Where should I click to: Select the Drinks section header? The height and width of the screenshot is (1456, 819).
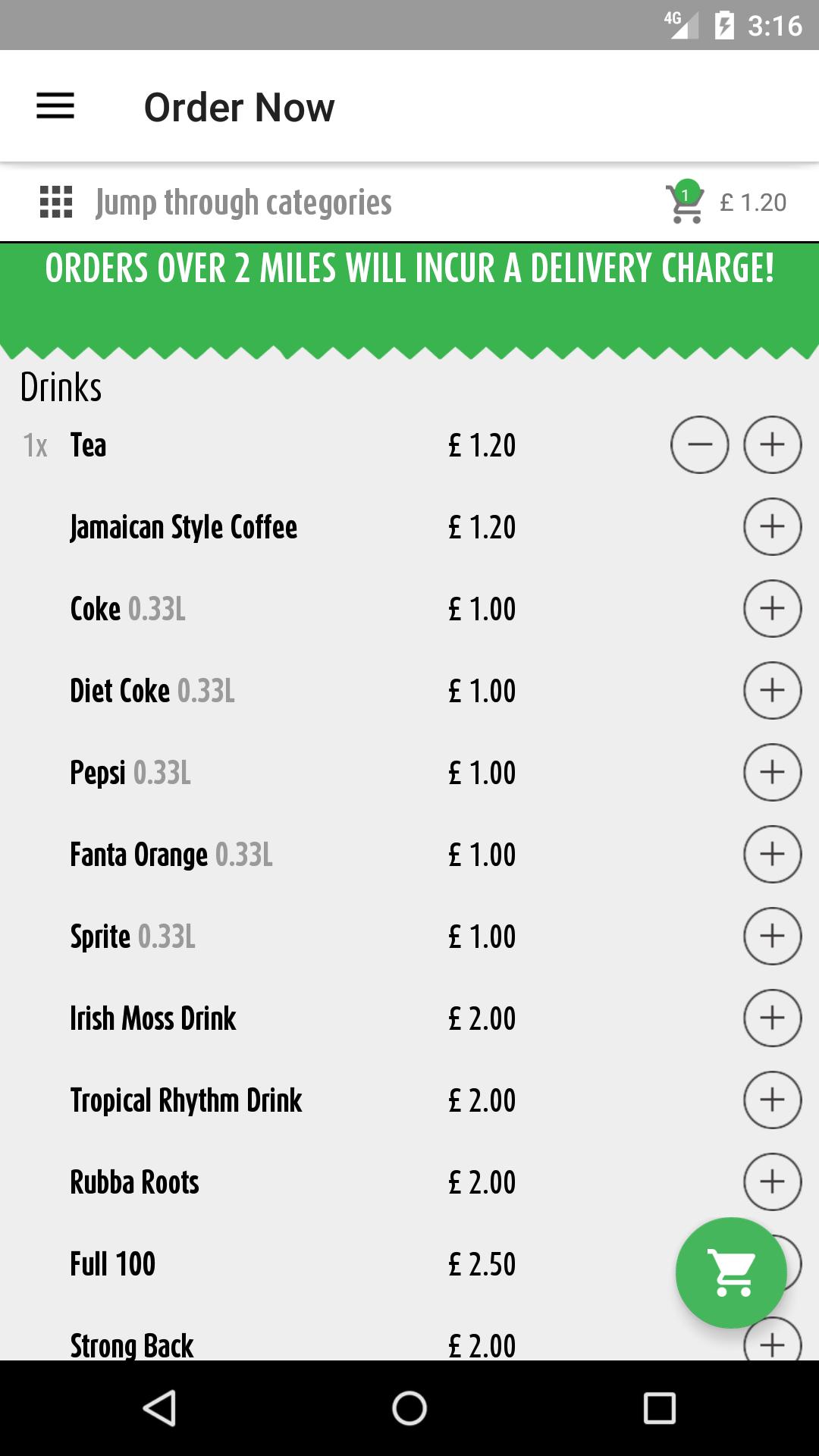[x=61, y=387]
